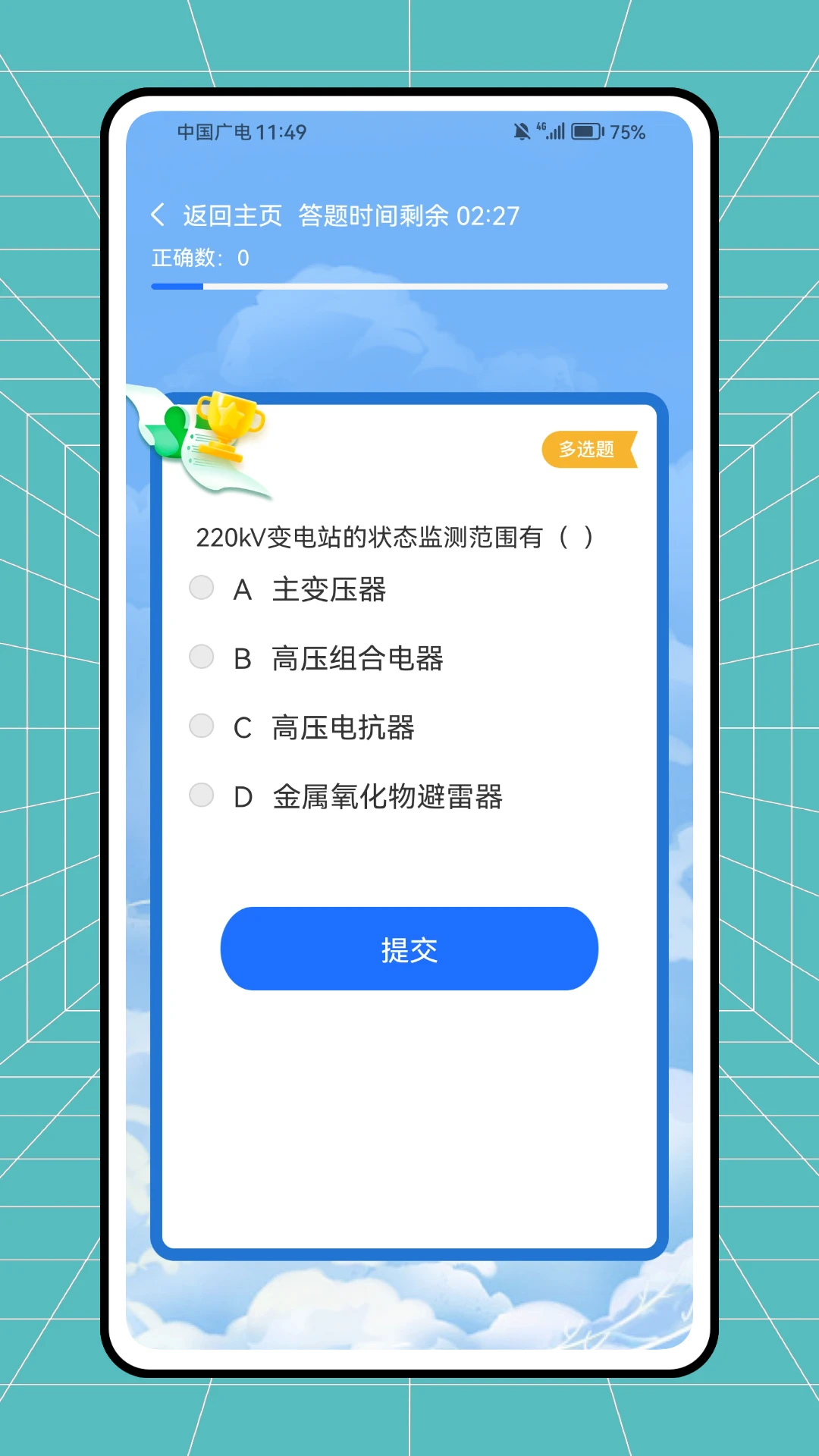Screen dimensions: 819x1456
Task: Click the 答题时间剩余 02:27 countdown timer
Action: 407,215
